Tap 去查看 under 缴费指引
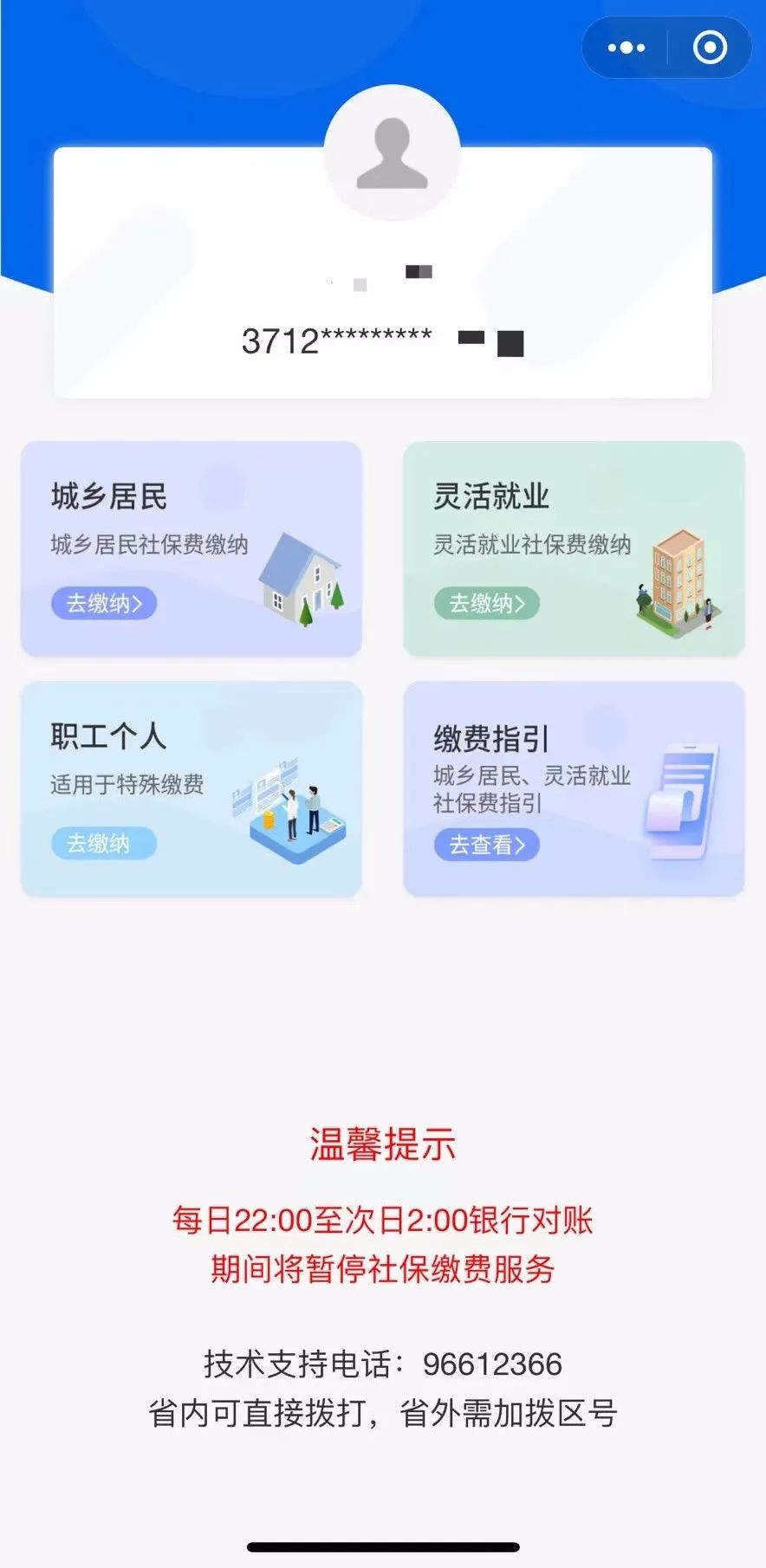 pos(487,845)
